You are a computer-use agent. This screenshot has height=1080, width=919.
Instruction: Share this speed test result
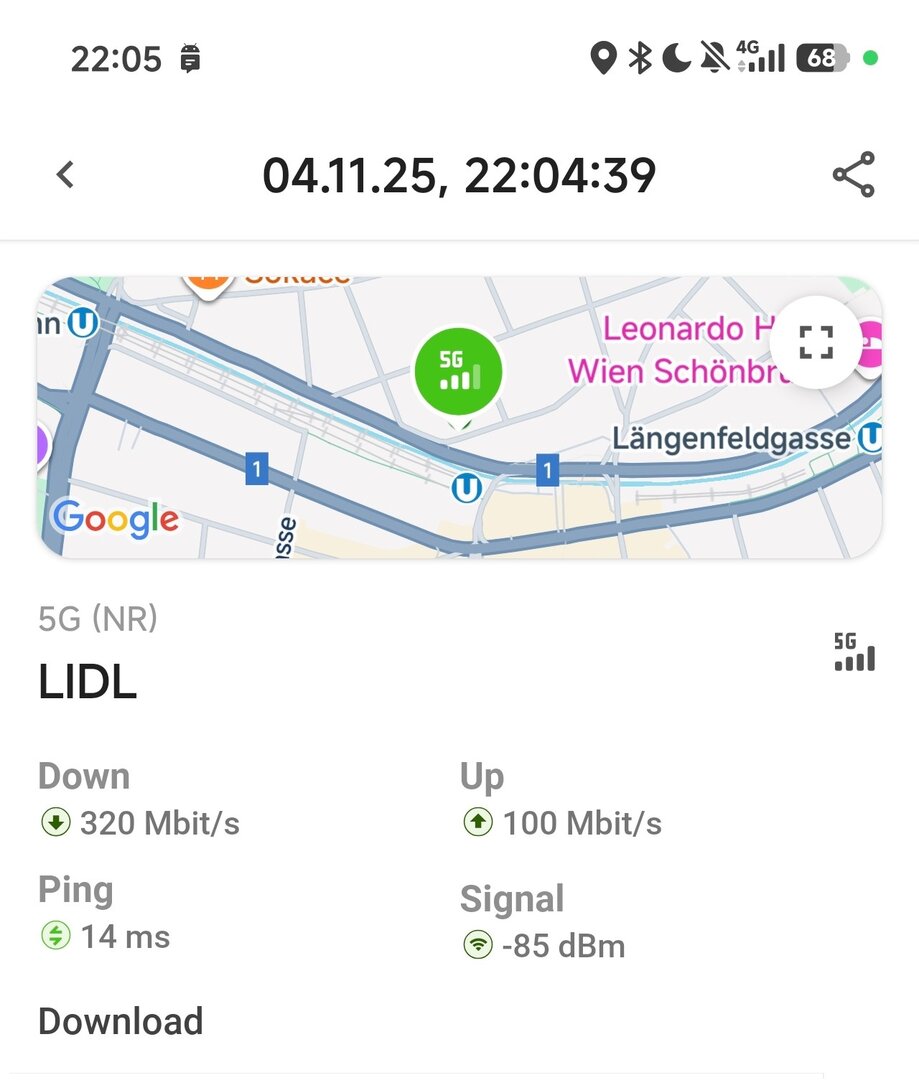point(853,175)
